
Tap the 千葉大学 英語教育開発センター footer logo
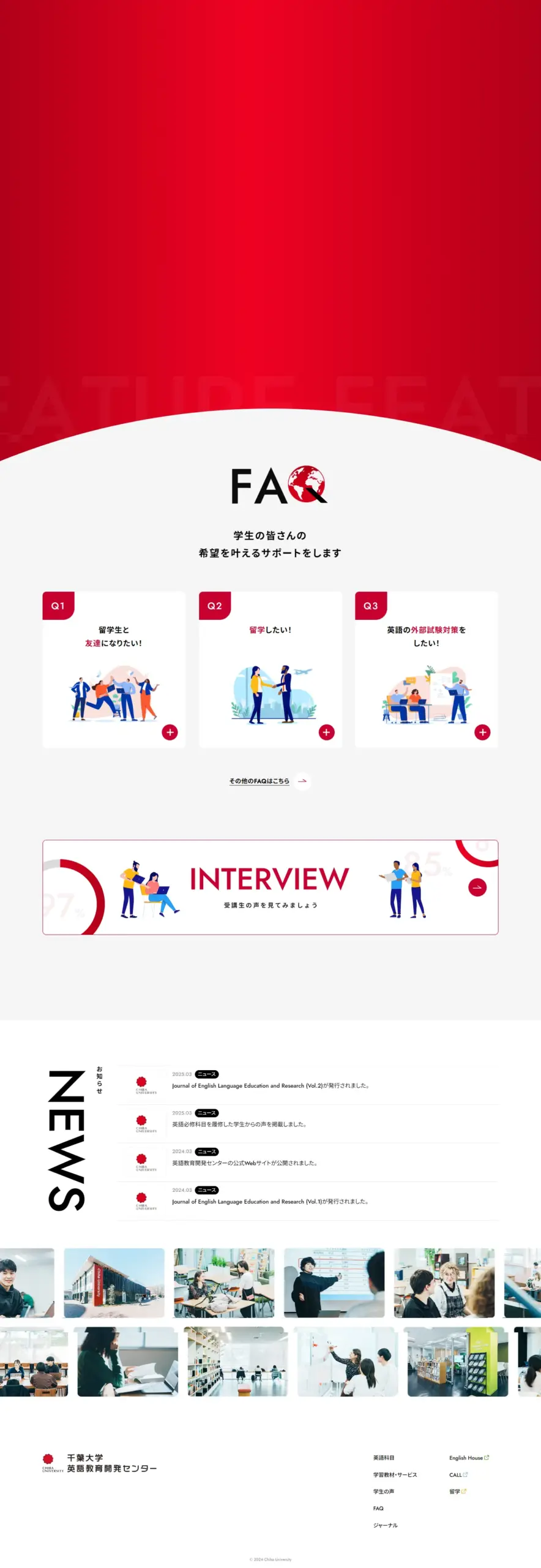click(x=100, y=1463)
